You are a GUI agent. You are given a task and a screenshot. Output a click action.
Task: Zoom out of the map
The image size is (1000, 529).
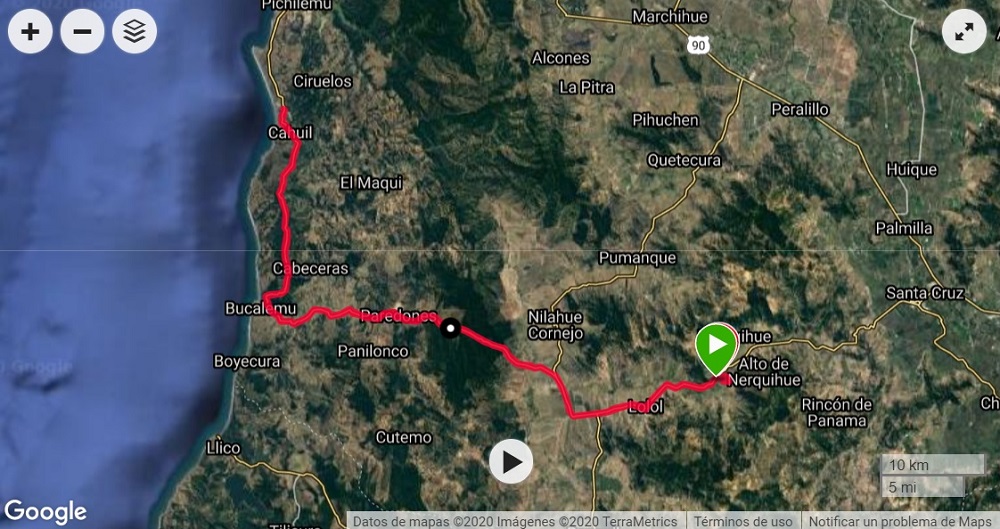(82, 32)
